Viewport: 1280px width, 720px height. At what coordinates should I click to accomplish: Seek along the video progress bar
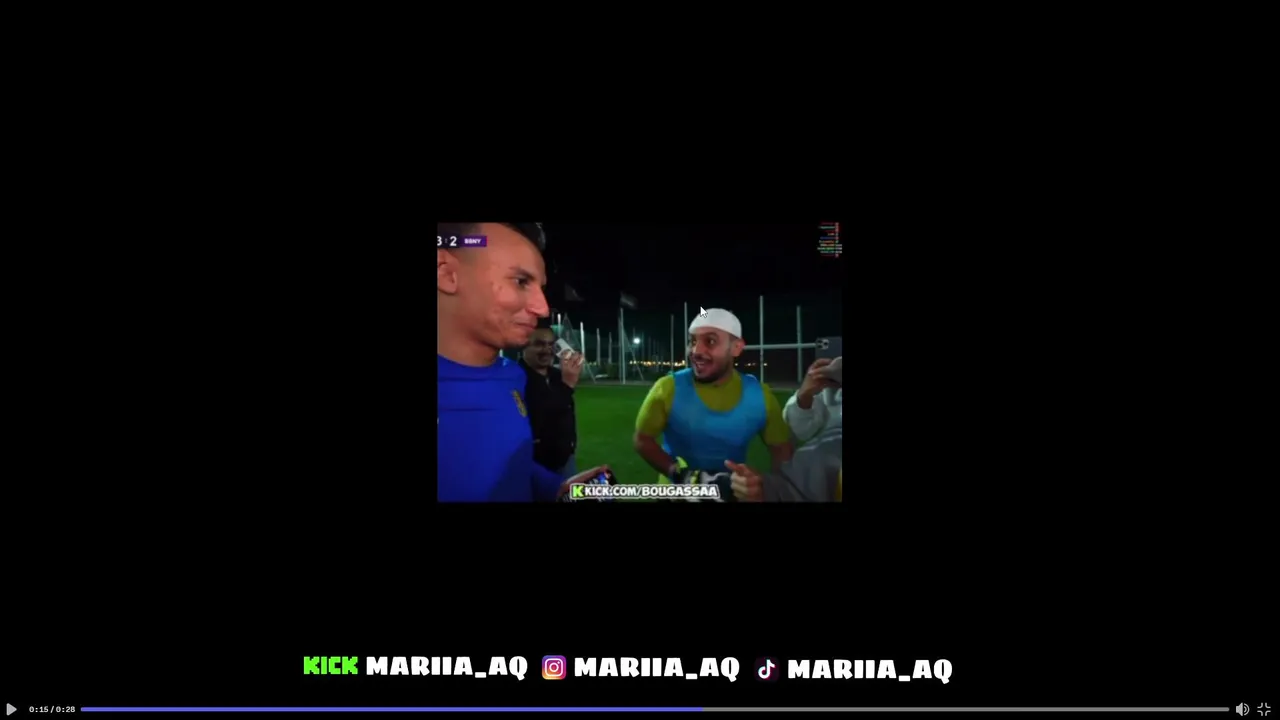655,709
